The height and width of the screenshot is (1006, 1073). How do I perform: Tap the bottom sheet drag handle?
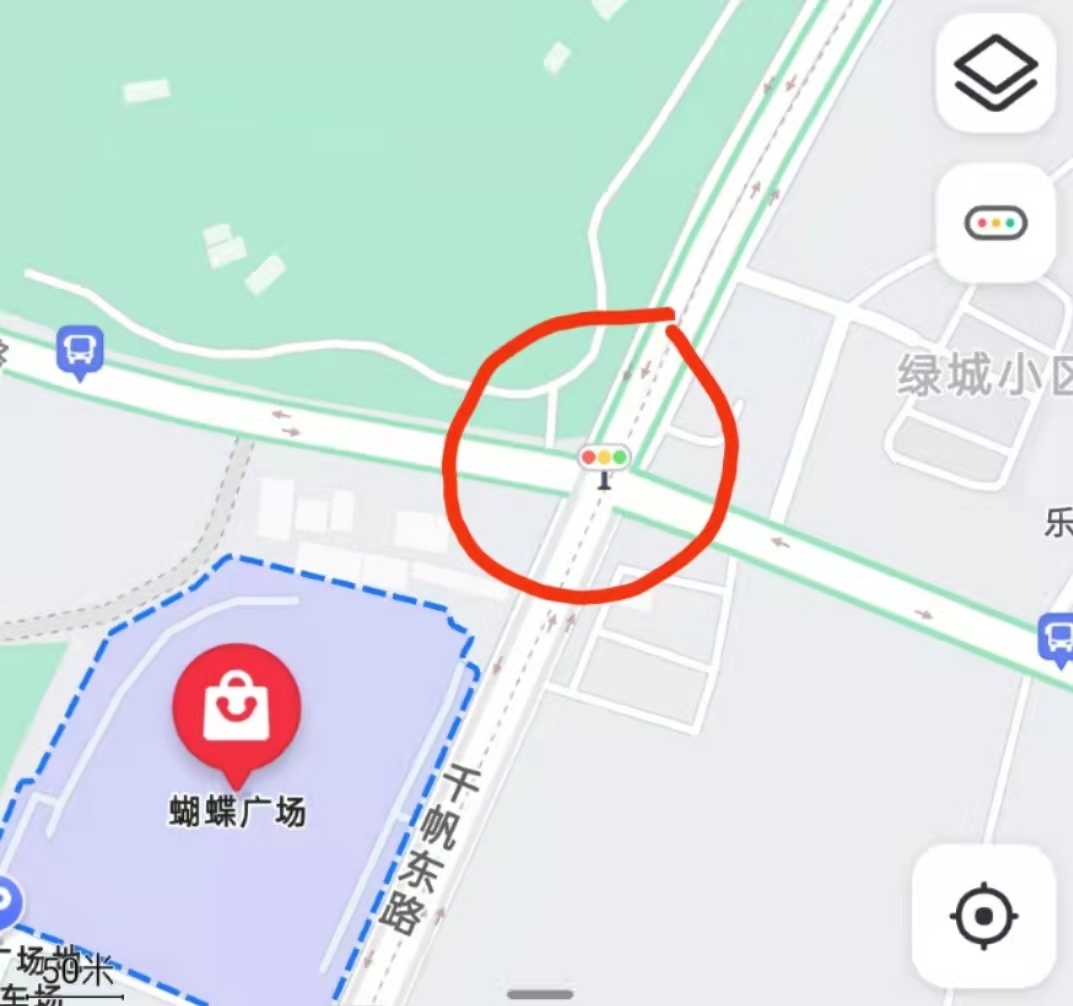540,994
